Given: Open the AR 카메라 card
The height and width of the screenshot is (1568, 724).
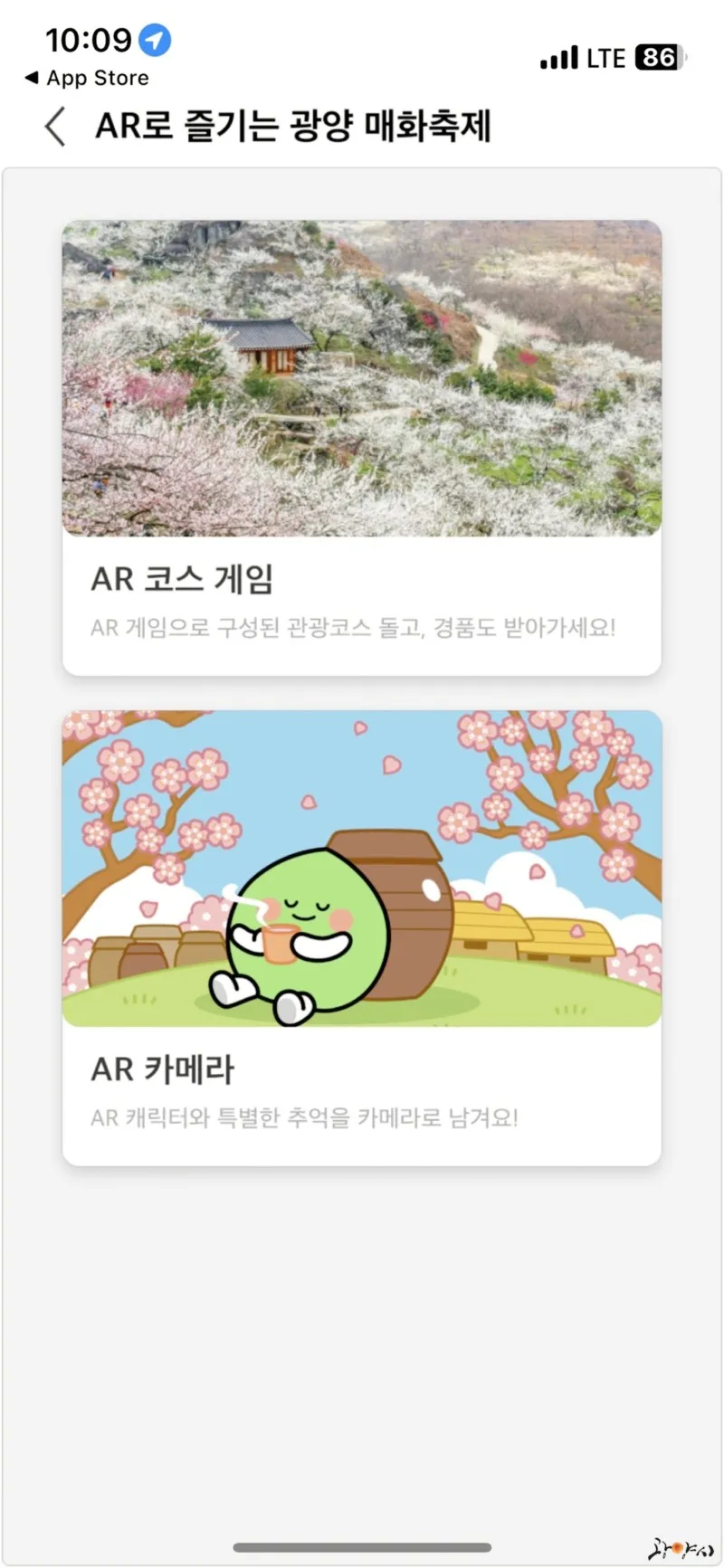Looking at the screenshot, I should [361, 937].
